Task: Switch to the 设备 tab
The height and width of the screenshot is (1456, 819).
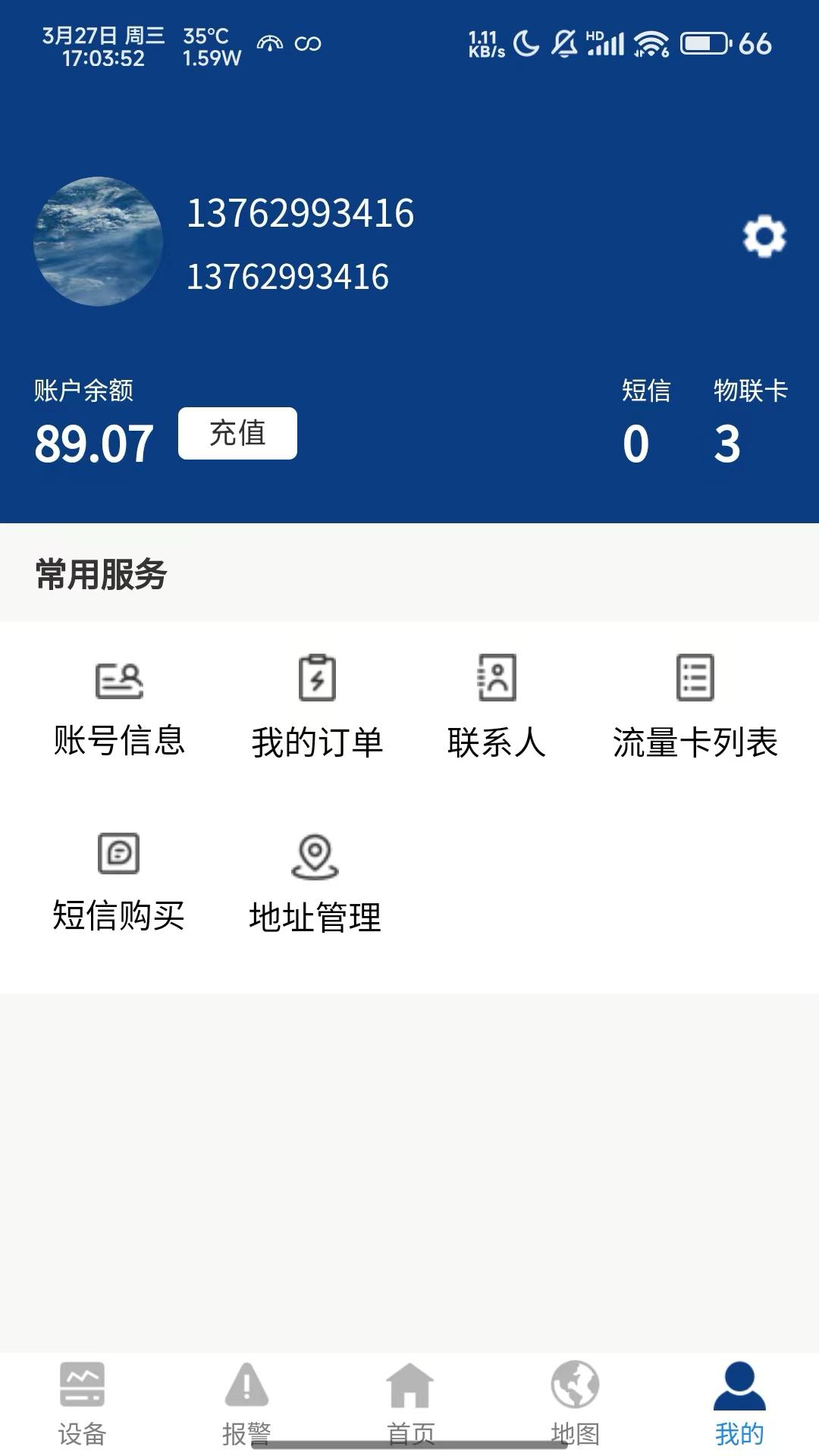Action: pyautogui.click(x=82, y=1403)
